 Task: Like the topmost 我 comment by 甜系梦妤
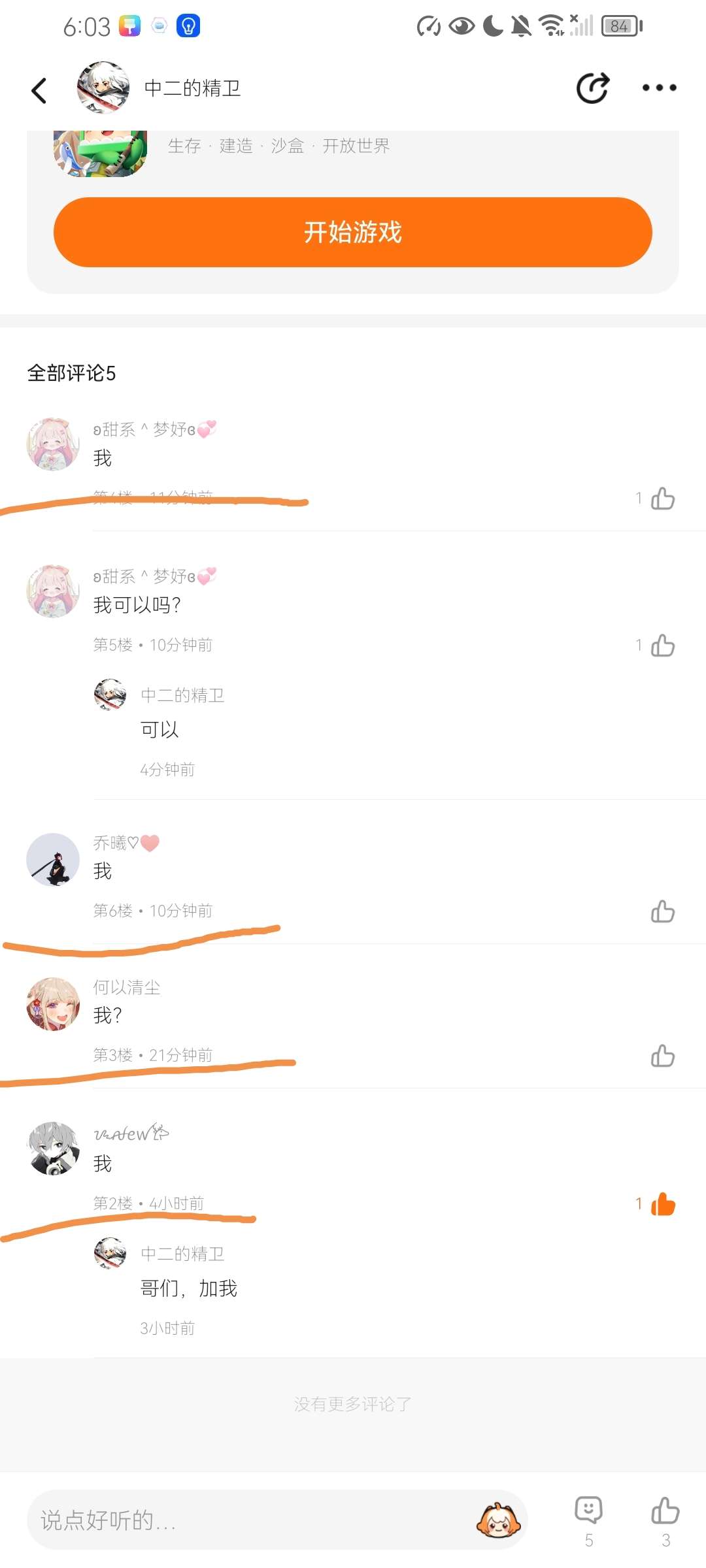tap(662, 498)
